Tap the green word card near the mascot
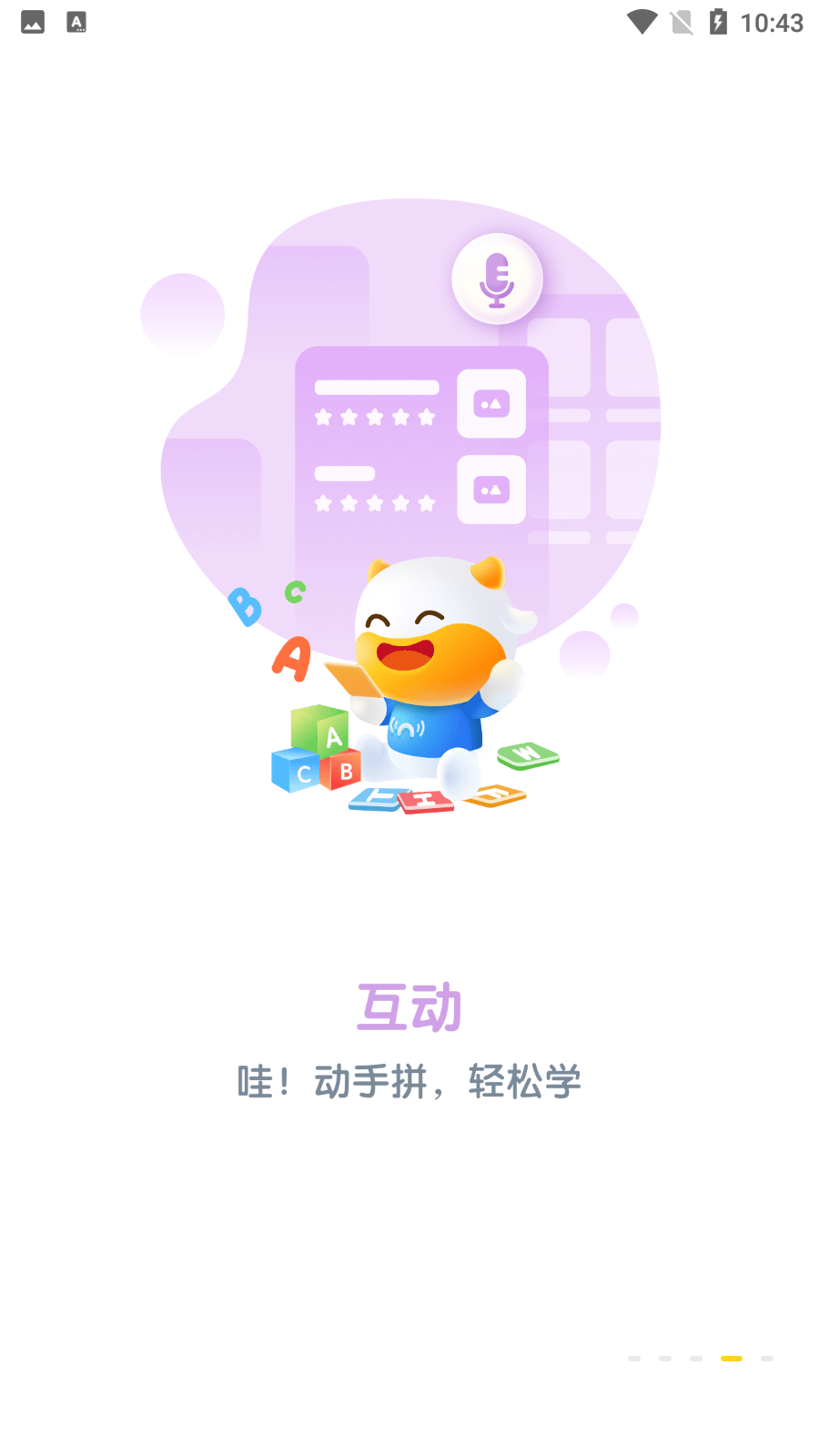 pyautogui.click(x=530, y=756)
